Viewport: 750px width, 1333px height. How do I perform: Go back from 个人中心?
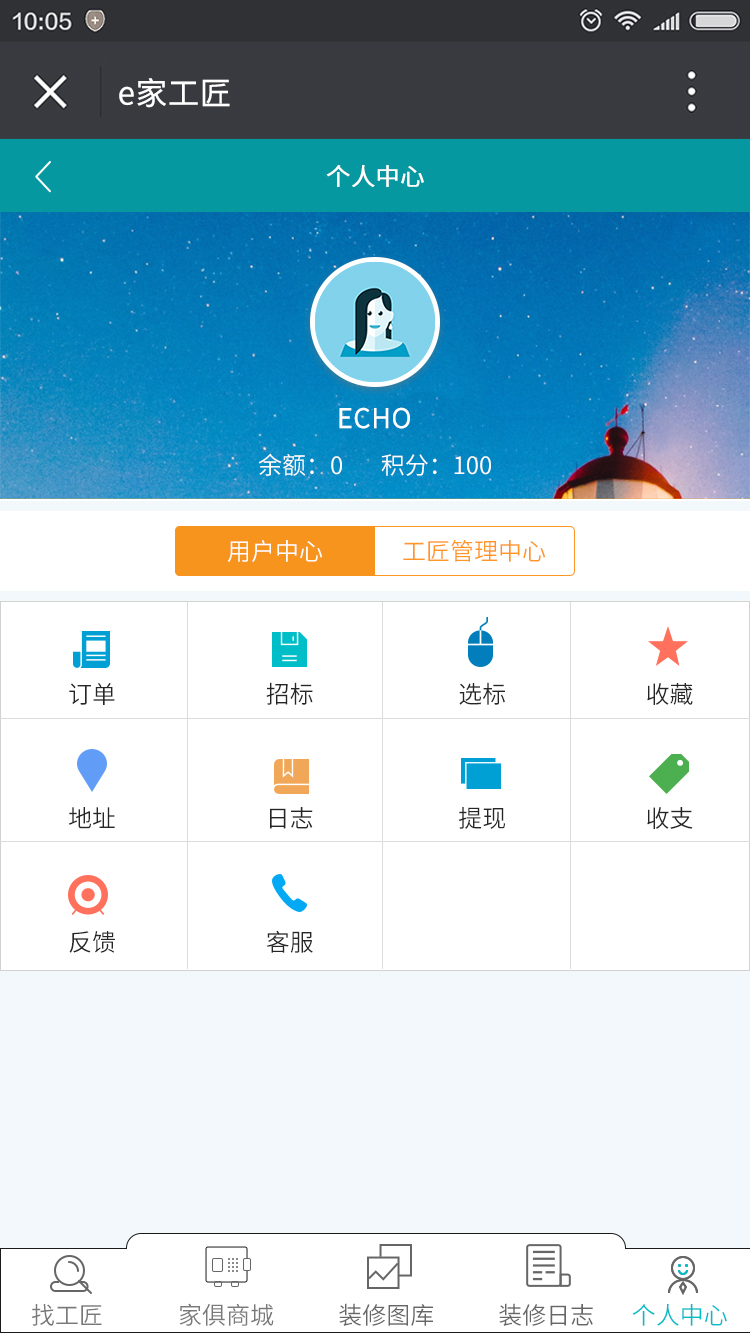click(43, 177)
